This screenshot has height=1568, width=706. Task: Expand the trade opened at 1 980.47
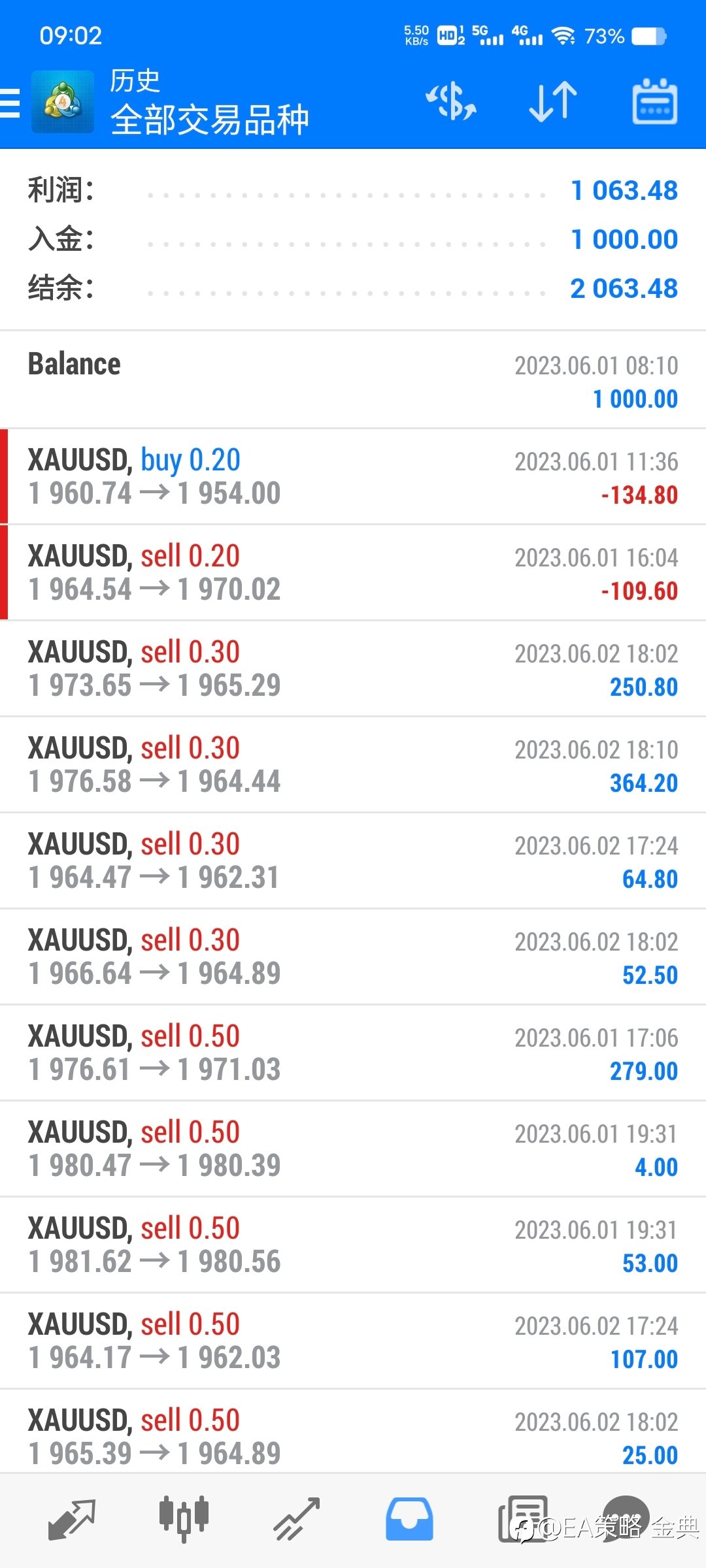[x=353, y=1149]
